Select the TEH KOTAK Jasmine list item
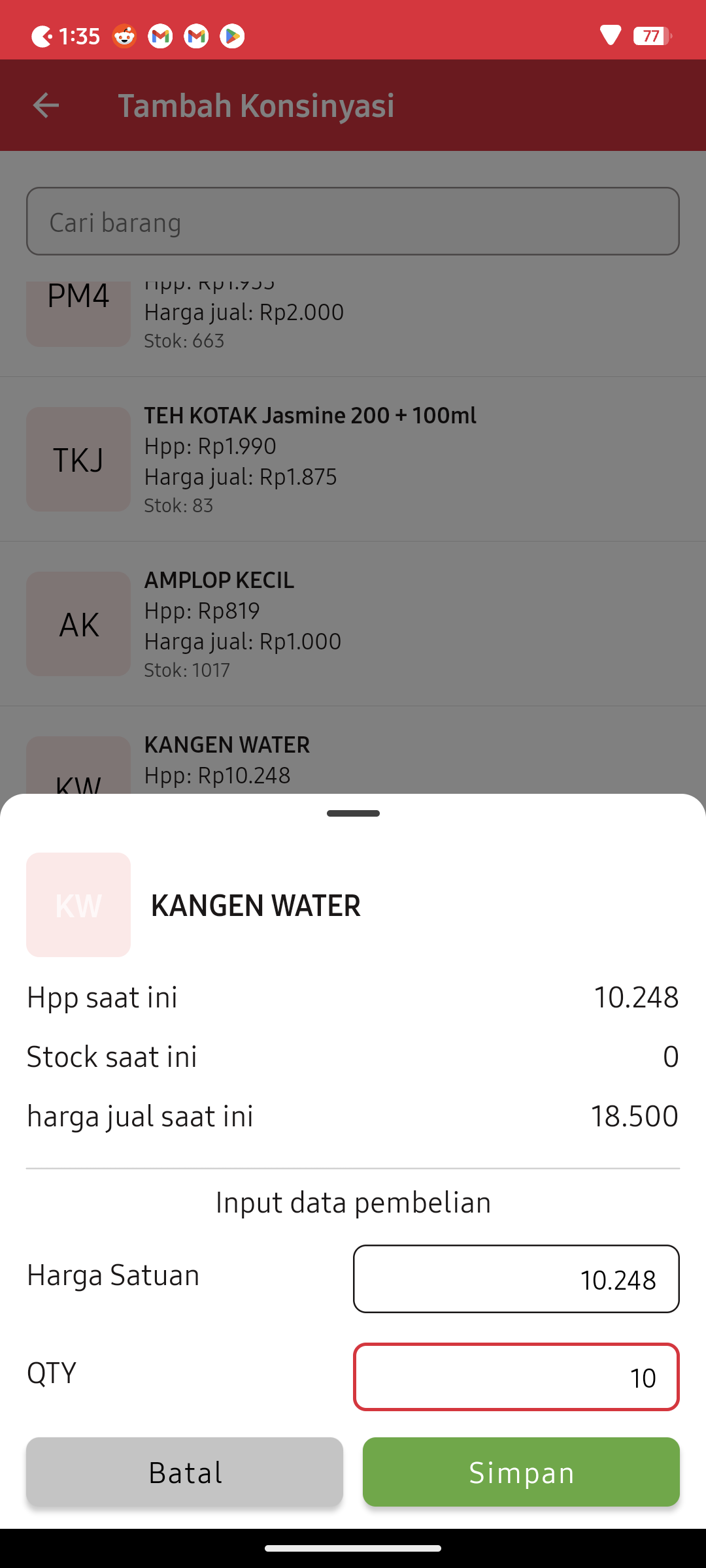This screenshot has width=706, height=1568. pyautogui.click(x=353, y=459)
